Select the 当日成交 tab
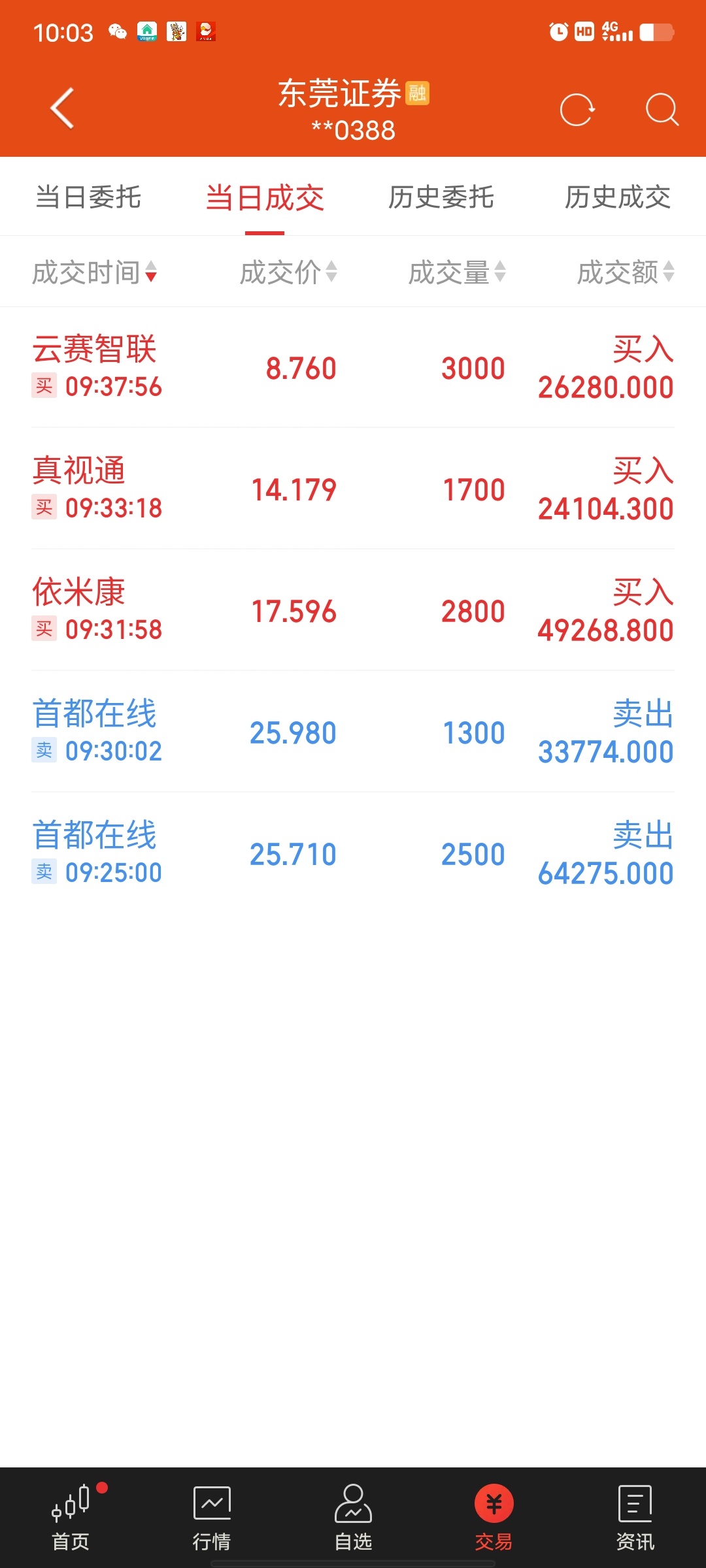Screen dimensions: 706x1568 click(265, 197)
